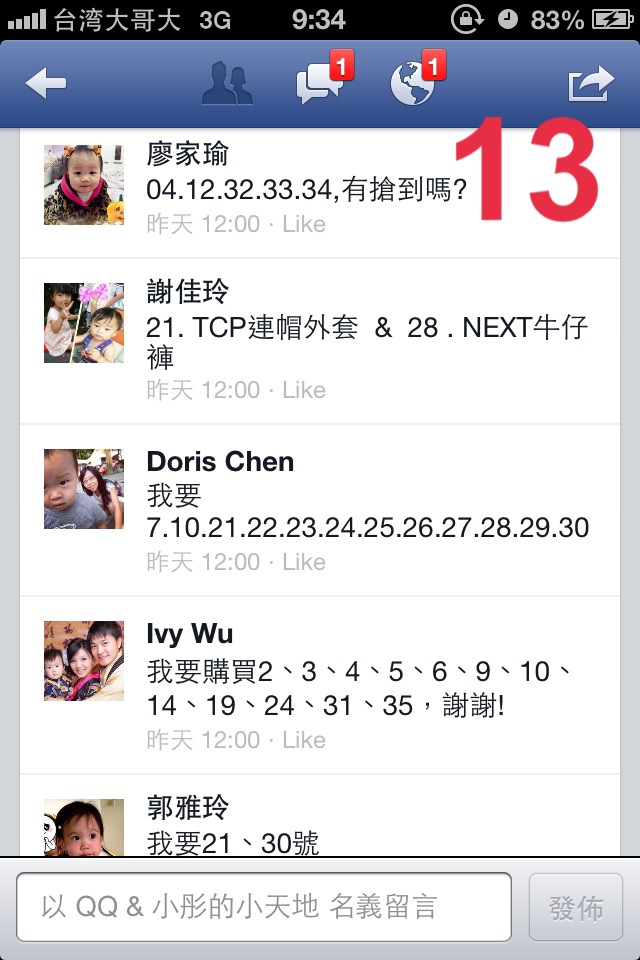The height and width of the screenshot is (960, 640).
Task: Open the messages icon with badge
Action: pos(320,84)
